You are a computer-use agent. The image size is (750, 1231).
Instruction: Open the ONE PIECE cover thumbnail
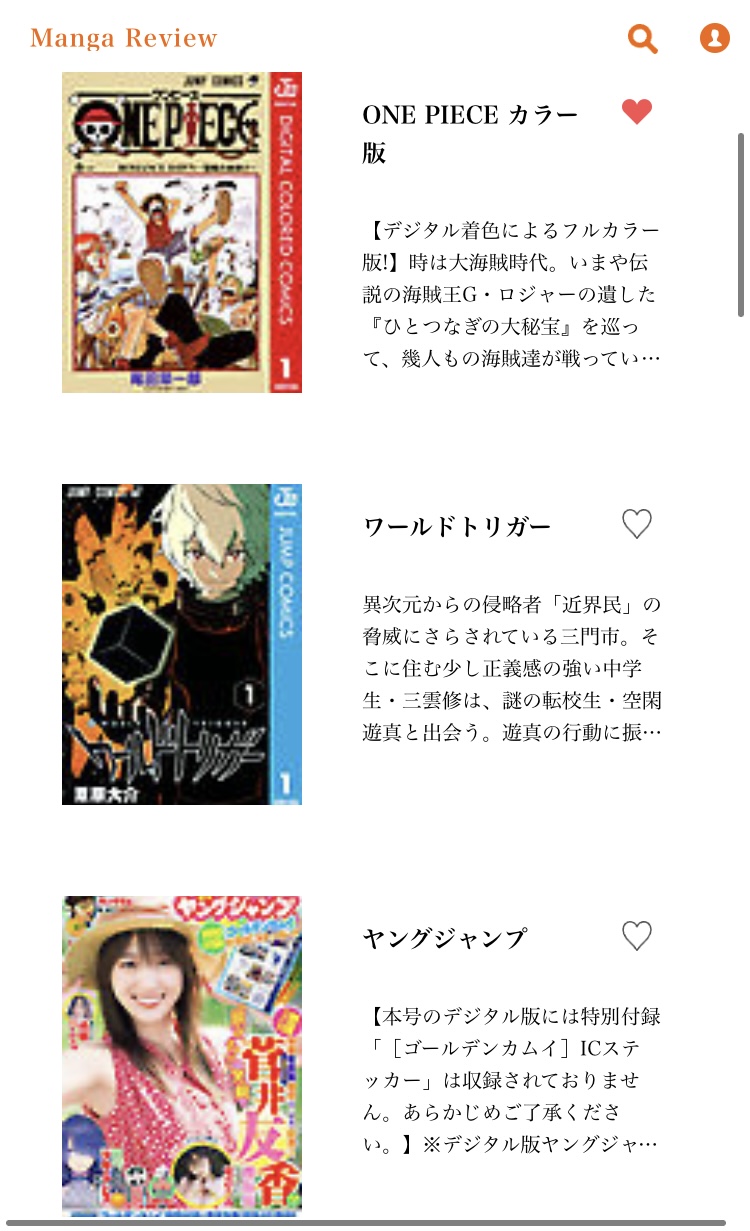coord(182,232)
